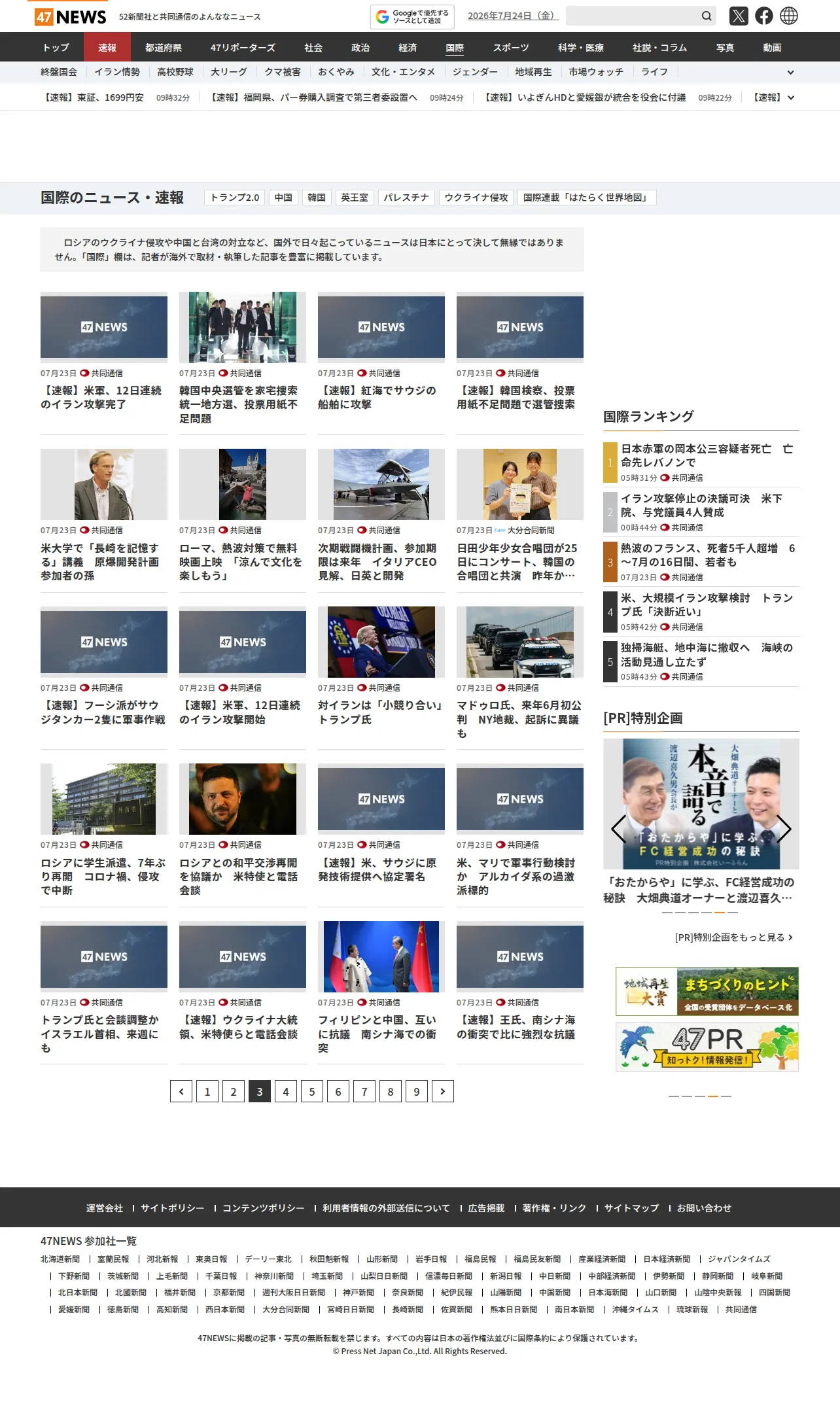This screenshot has width=840, height=1415.
Task: Open the globe language icon
Action: 789,16
